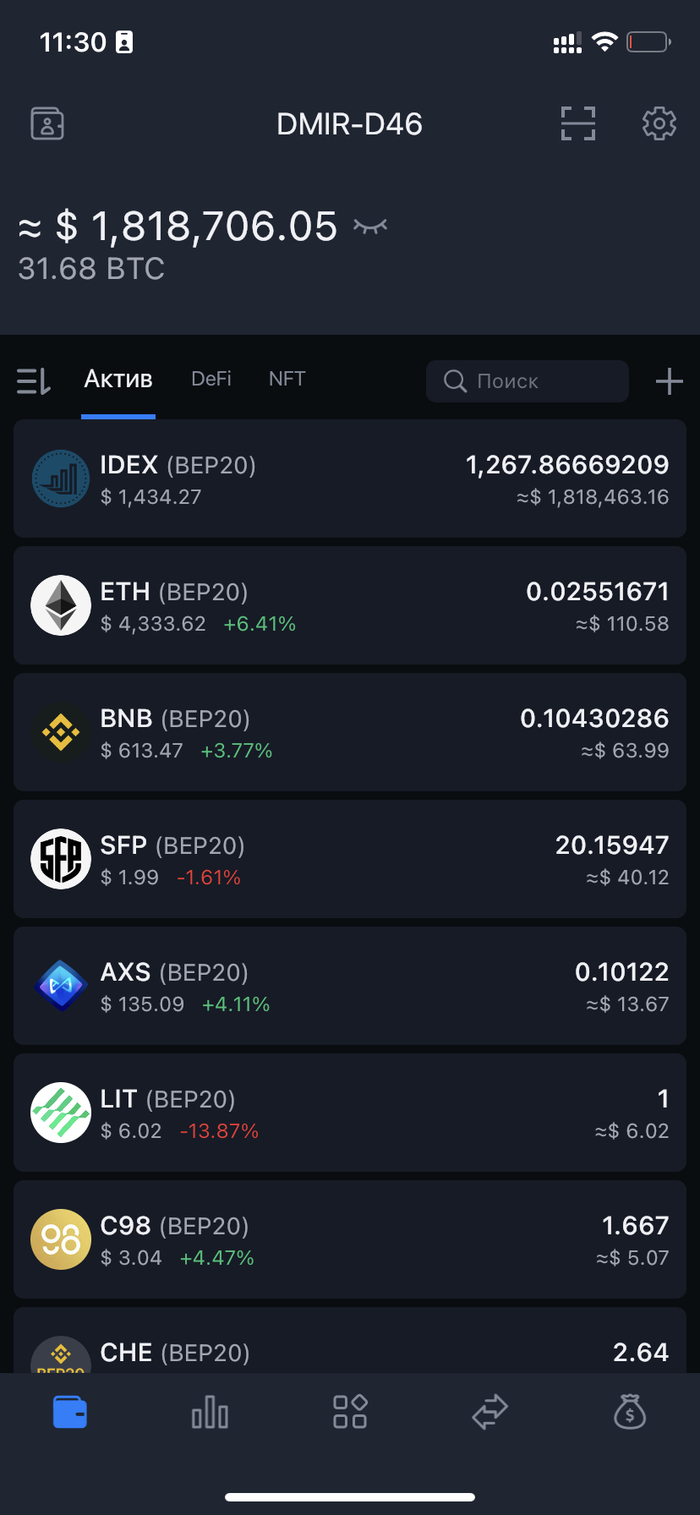
Task: Open the SFP (BEP20) asset
Action: tap(350, 859)
